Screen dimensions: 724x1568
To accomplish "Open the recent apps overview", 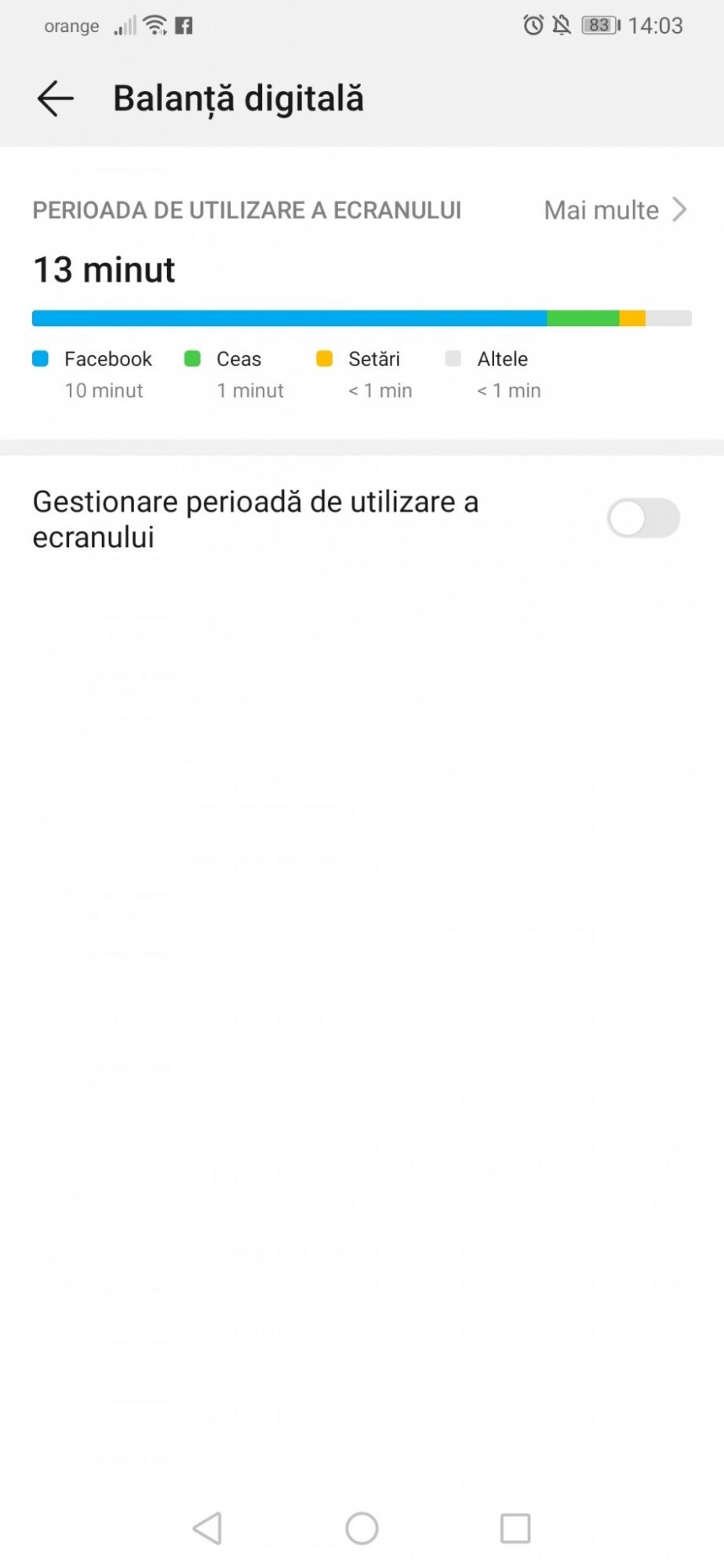I will [515, 1528].
